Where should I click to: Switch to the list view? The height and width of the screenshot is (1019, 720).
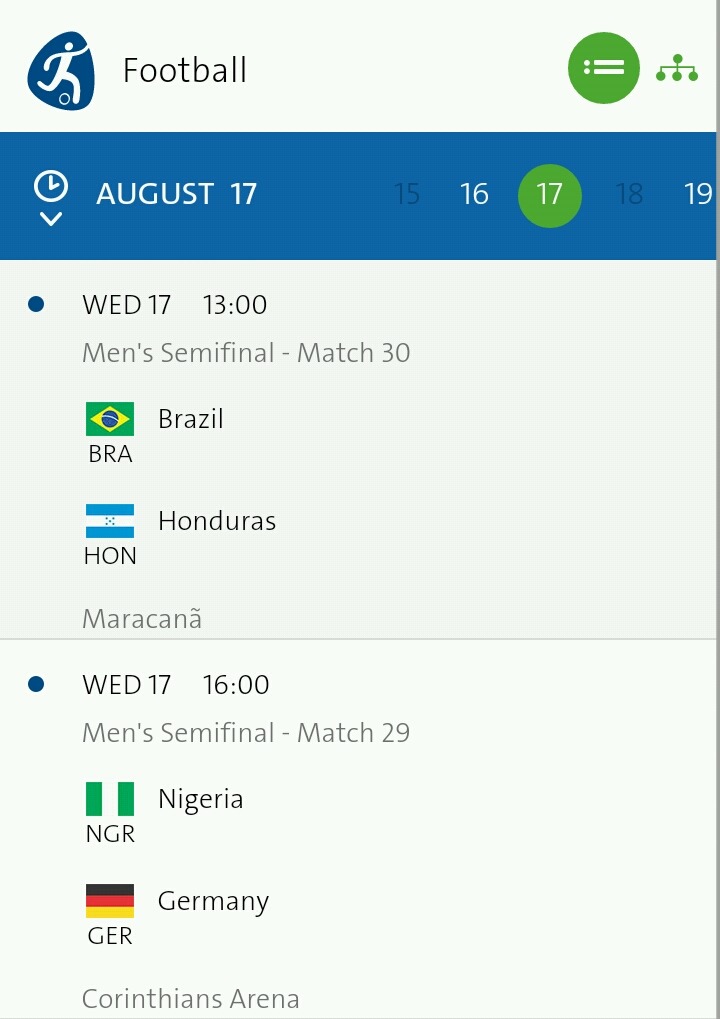[x=603, y=68]
